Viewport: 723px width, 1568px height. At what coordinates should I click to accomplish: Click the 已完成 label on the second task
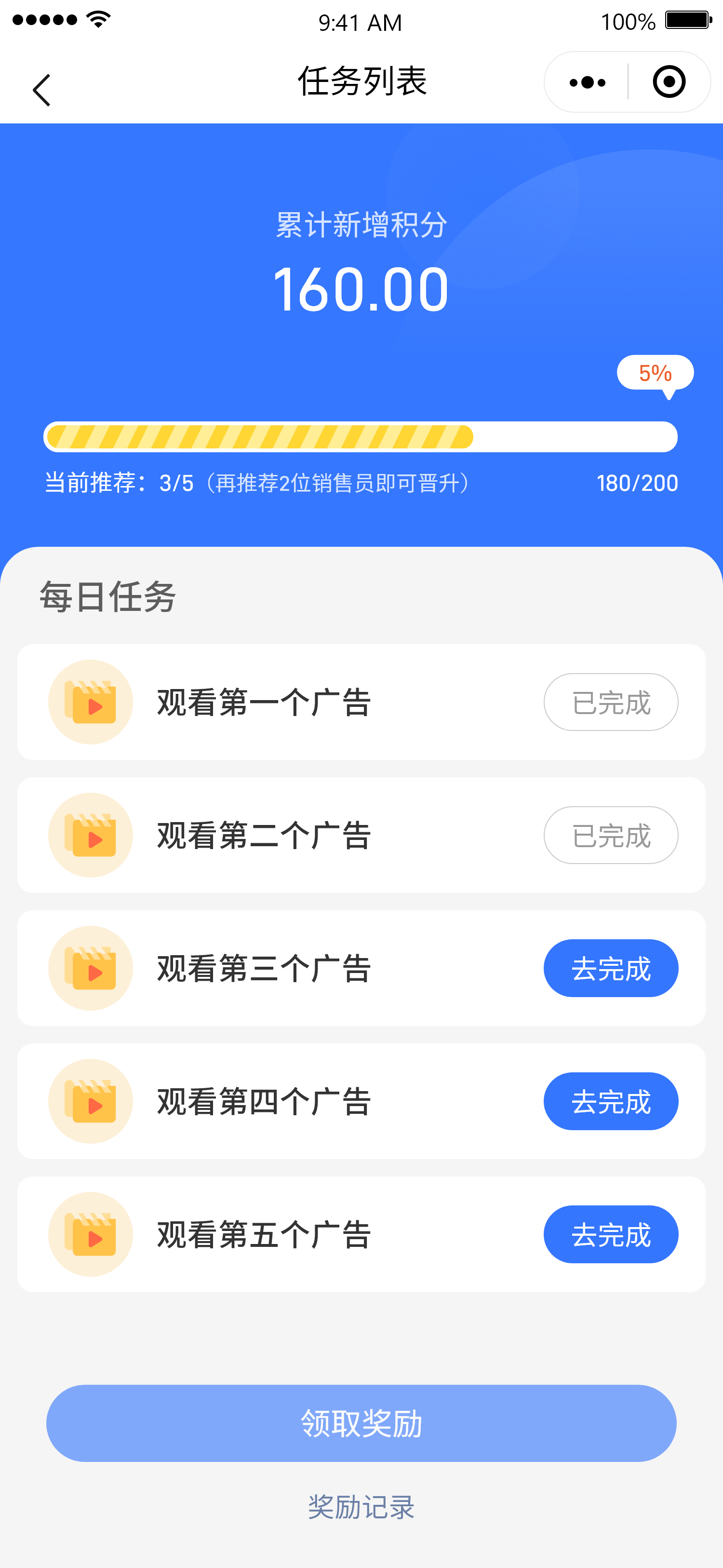pyautogui.click(x=610, y=835)
